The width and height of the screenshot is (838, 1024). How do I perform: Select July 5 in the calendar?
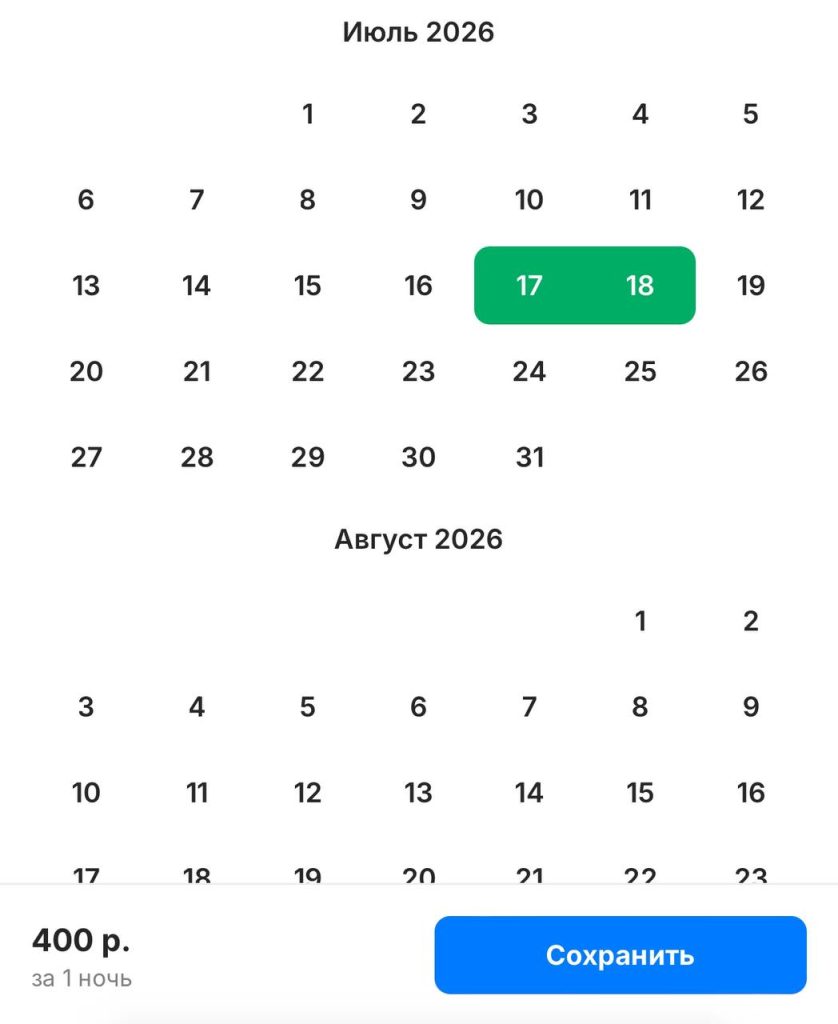point(751,114)
